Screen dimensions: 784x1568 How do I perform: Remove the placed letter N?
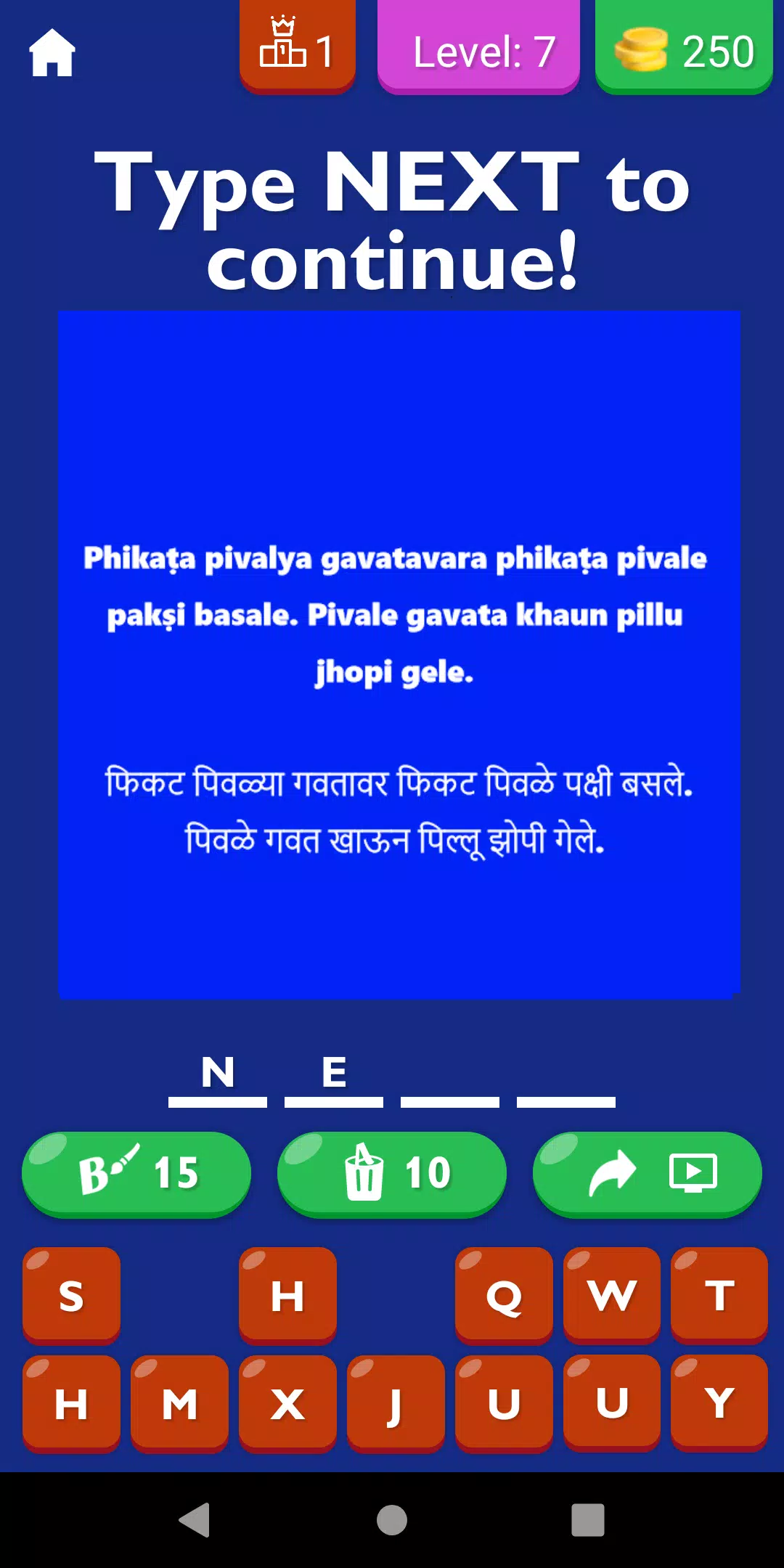[x=218, y=1074]
